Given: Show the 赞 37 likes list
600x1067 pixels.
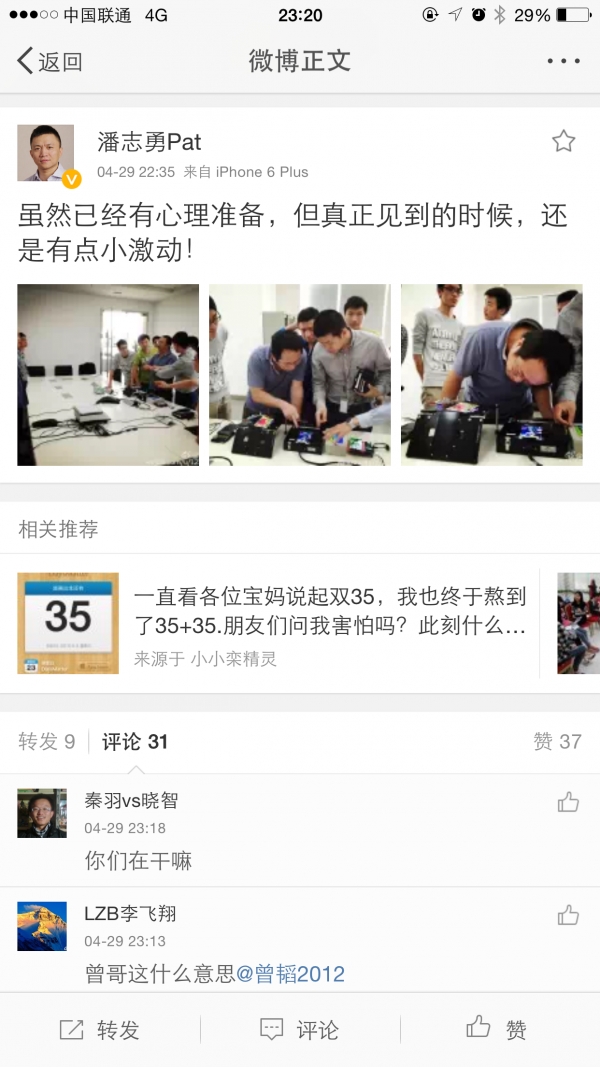Looking at the screenshot, I should [x=557, y=741].
